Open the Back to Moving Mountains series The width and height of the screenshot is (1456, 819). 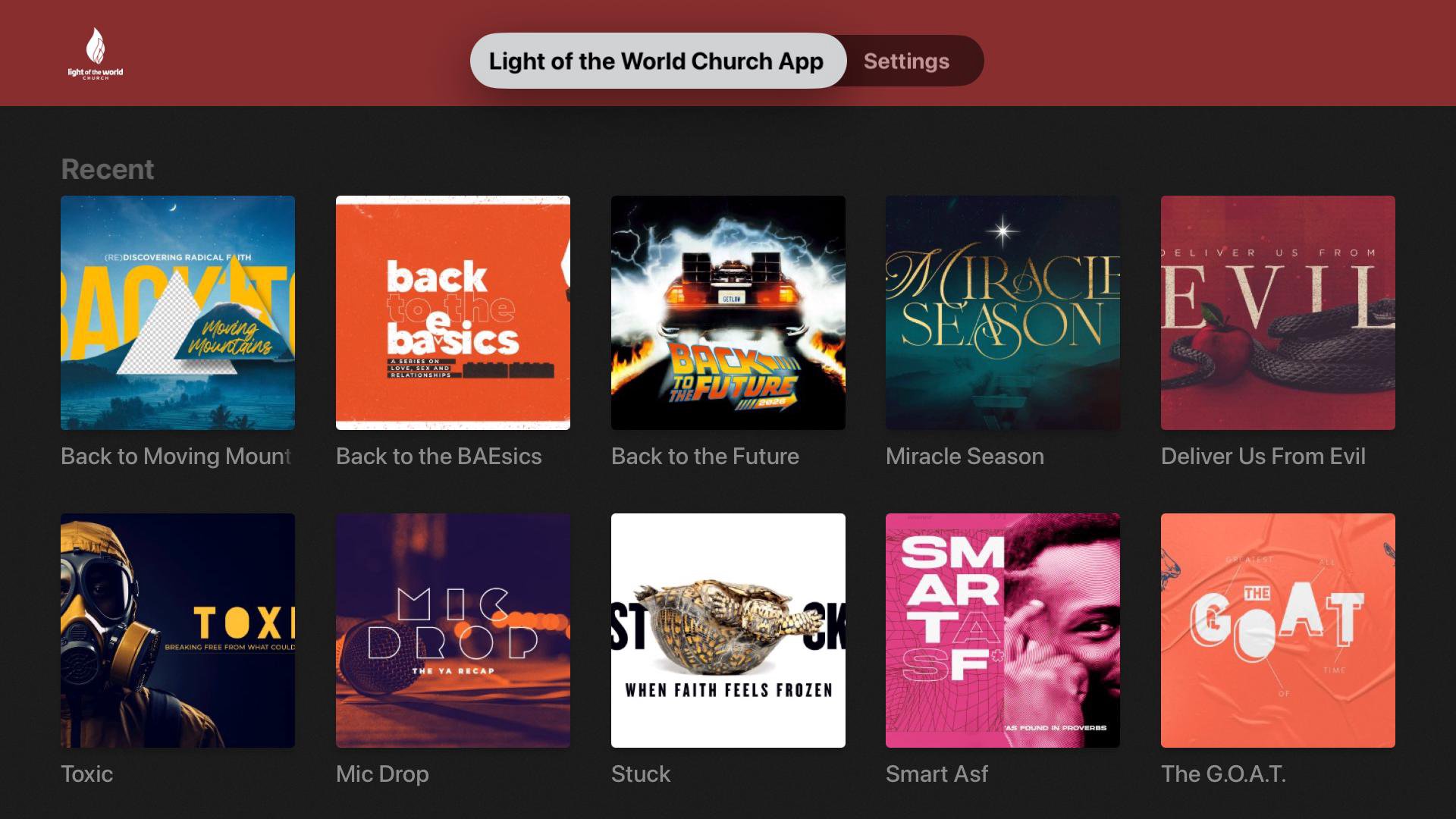point(177,312)
